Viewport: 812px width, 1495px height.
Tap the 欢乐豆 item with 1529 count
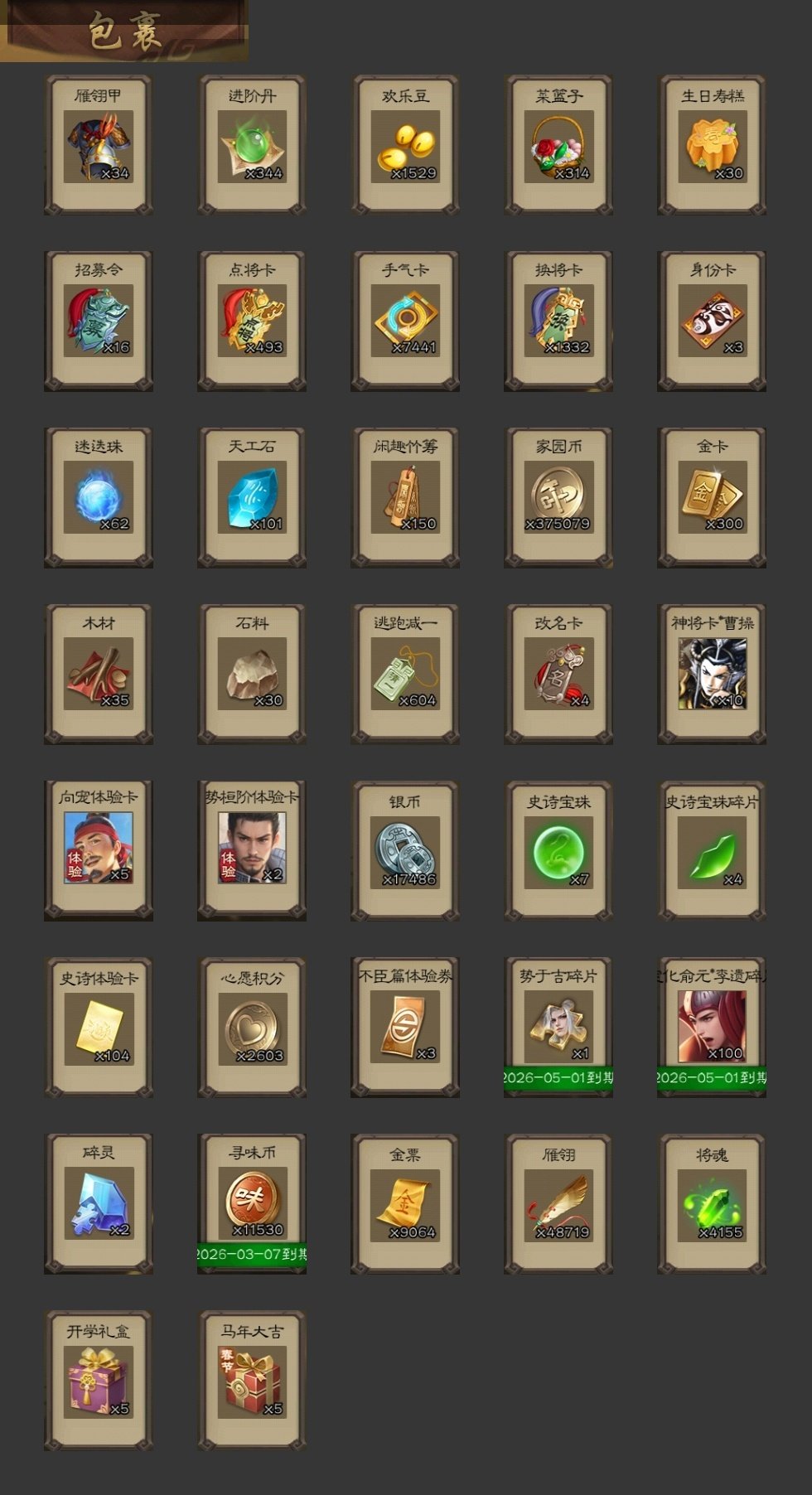pyautogui.click(x=405, y=147)
